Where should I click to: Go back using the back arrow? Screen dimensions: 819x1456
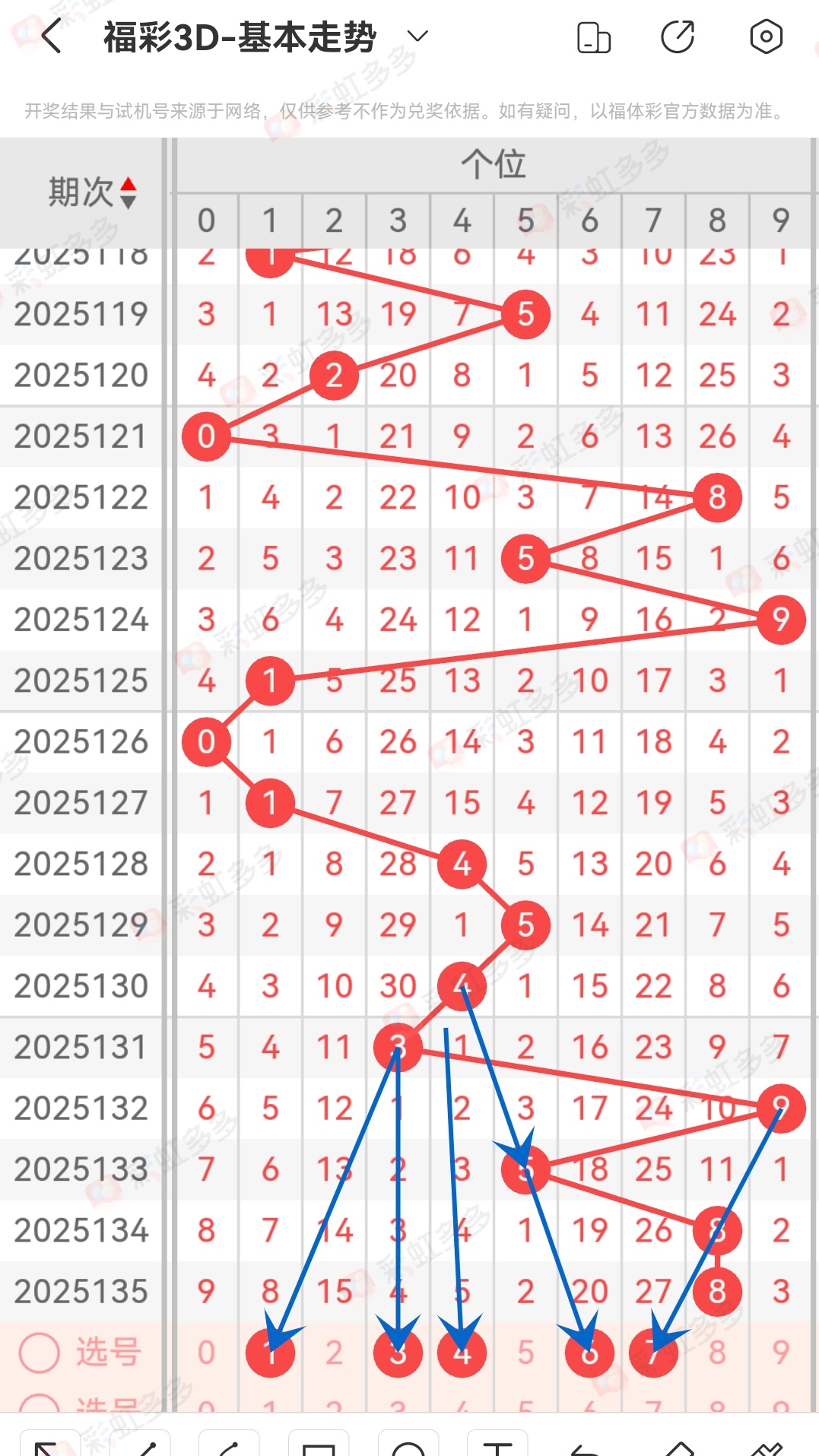click(51, 36)
